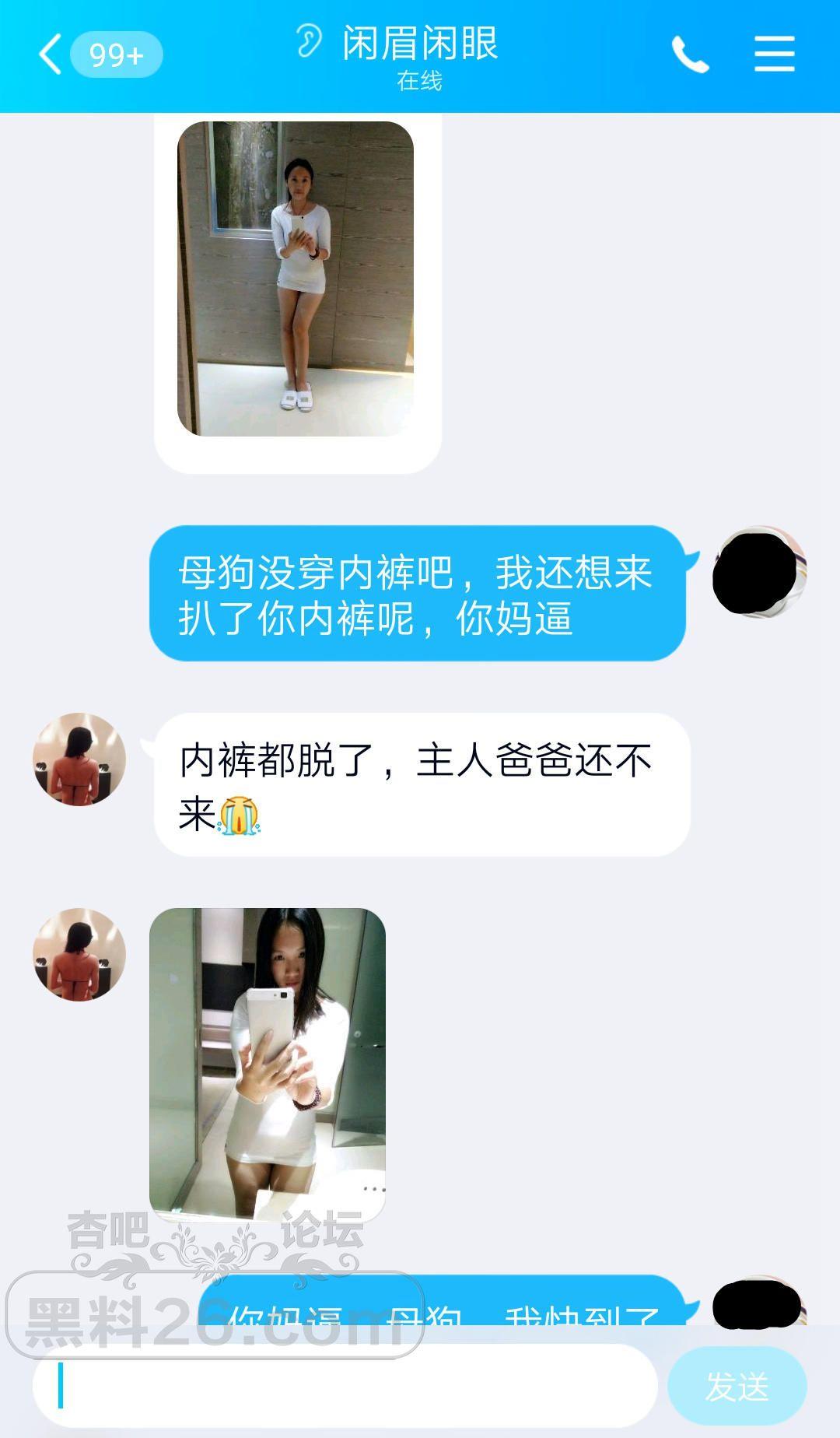Open the contact's avatar beside text reply
Image resolution: width=840 pixels, height=1438 pixels.
pyautogui.click(x=79, y=759)
